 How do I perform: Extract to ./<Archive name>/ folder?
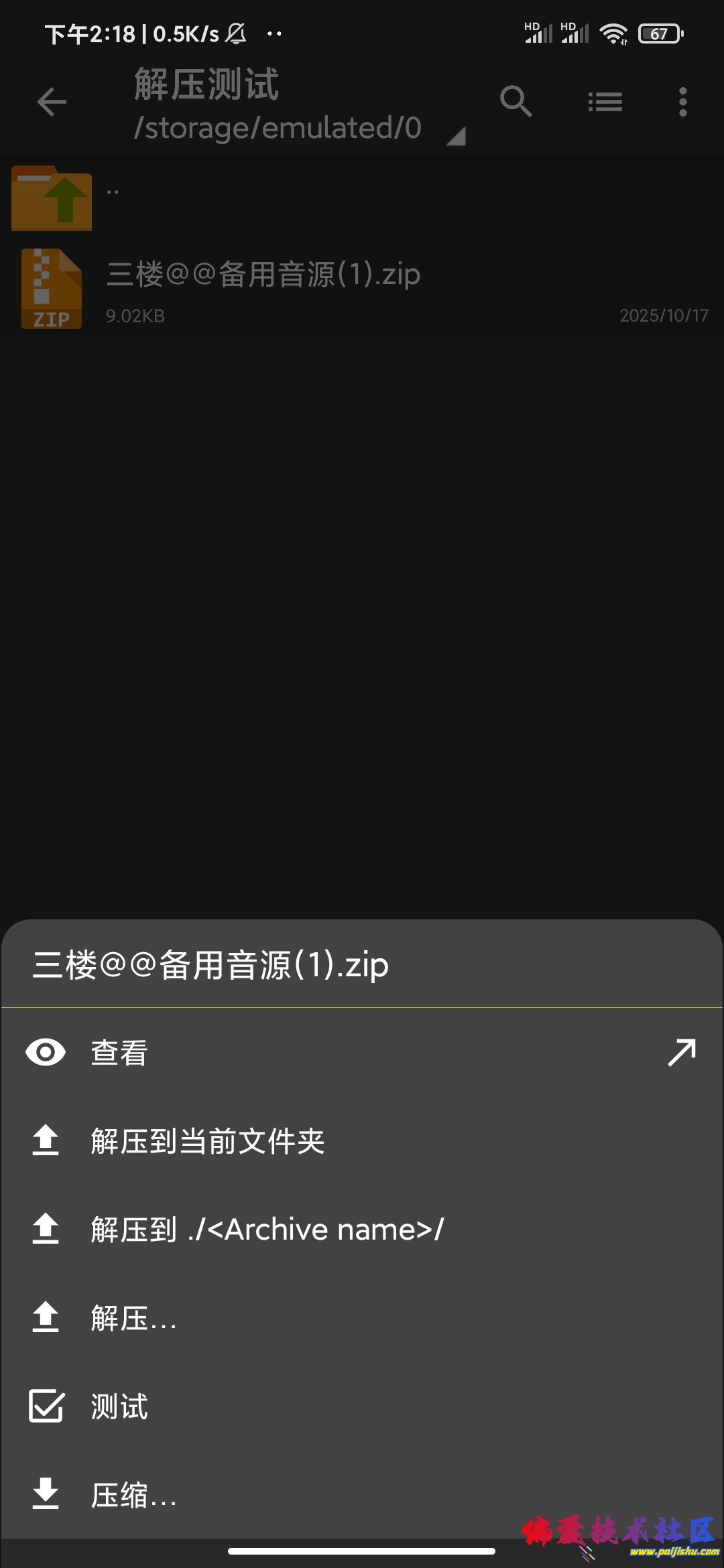coord(267,1229)
